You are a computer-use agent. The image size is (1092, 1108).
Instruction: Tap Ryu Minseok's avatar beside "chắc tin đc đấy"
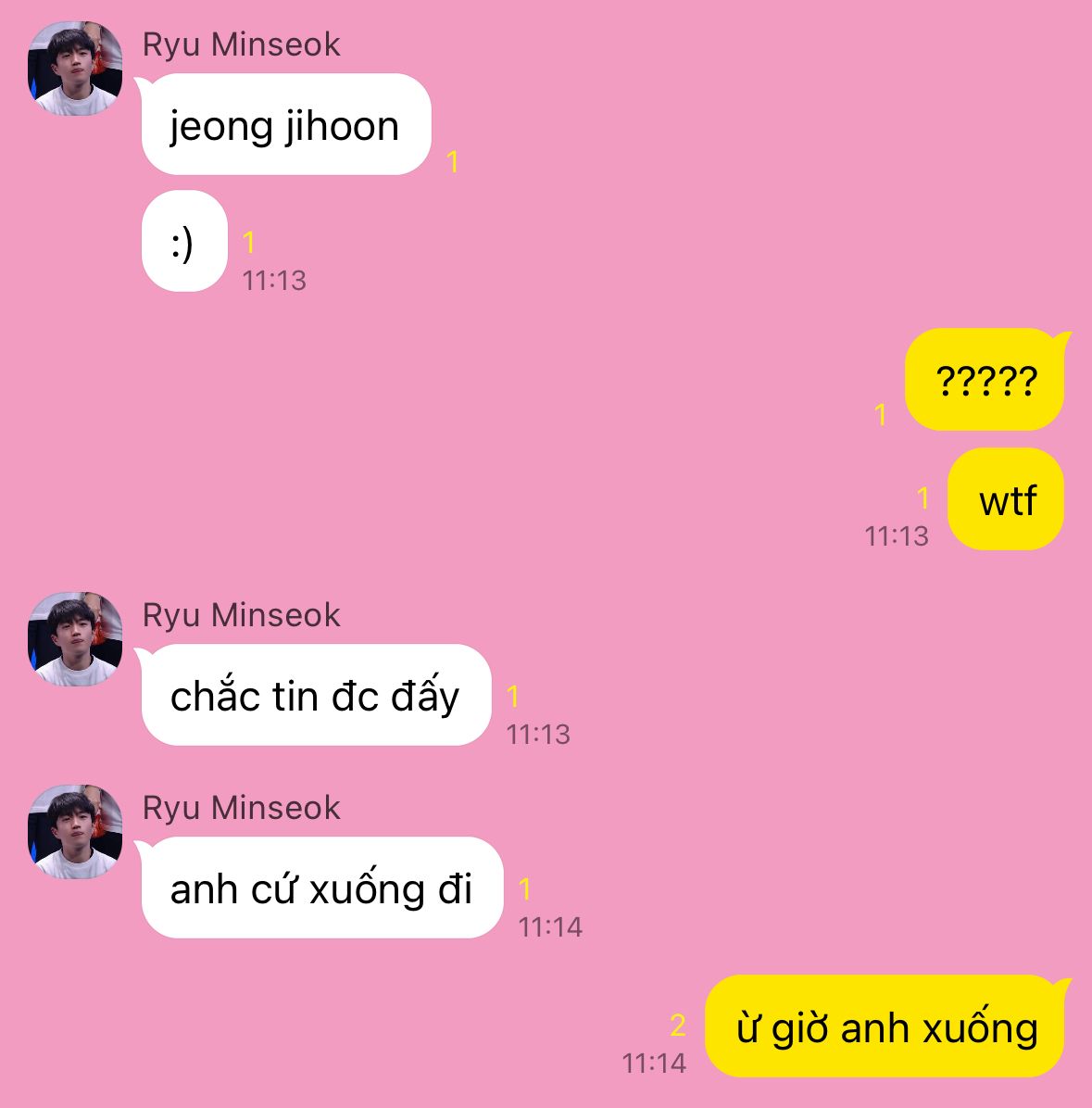[x=75, y=639]
